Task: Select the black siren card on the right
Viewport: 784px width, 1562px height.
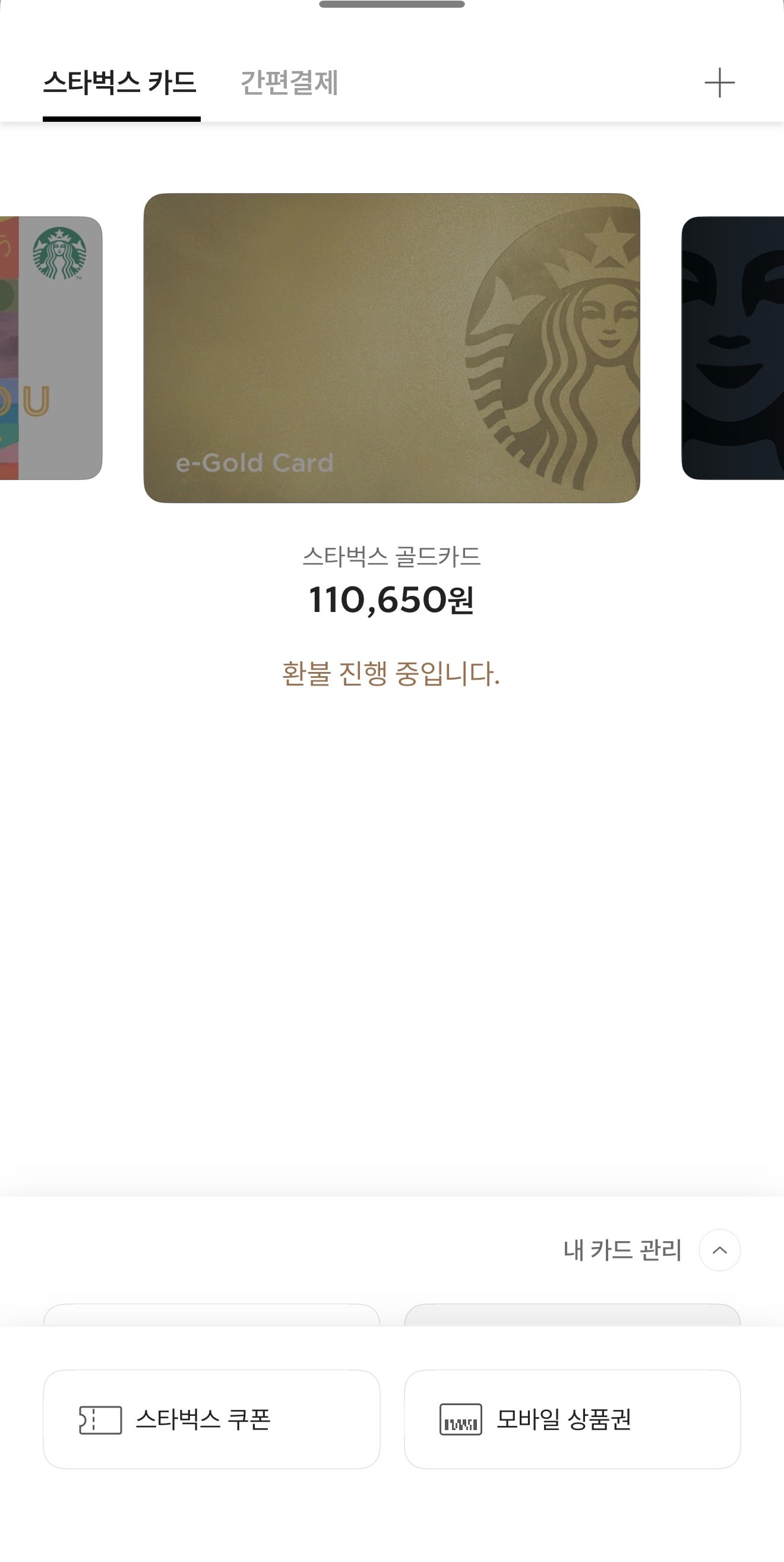Action: tap(732, 348)
